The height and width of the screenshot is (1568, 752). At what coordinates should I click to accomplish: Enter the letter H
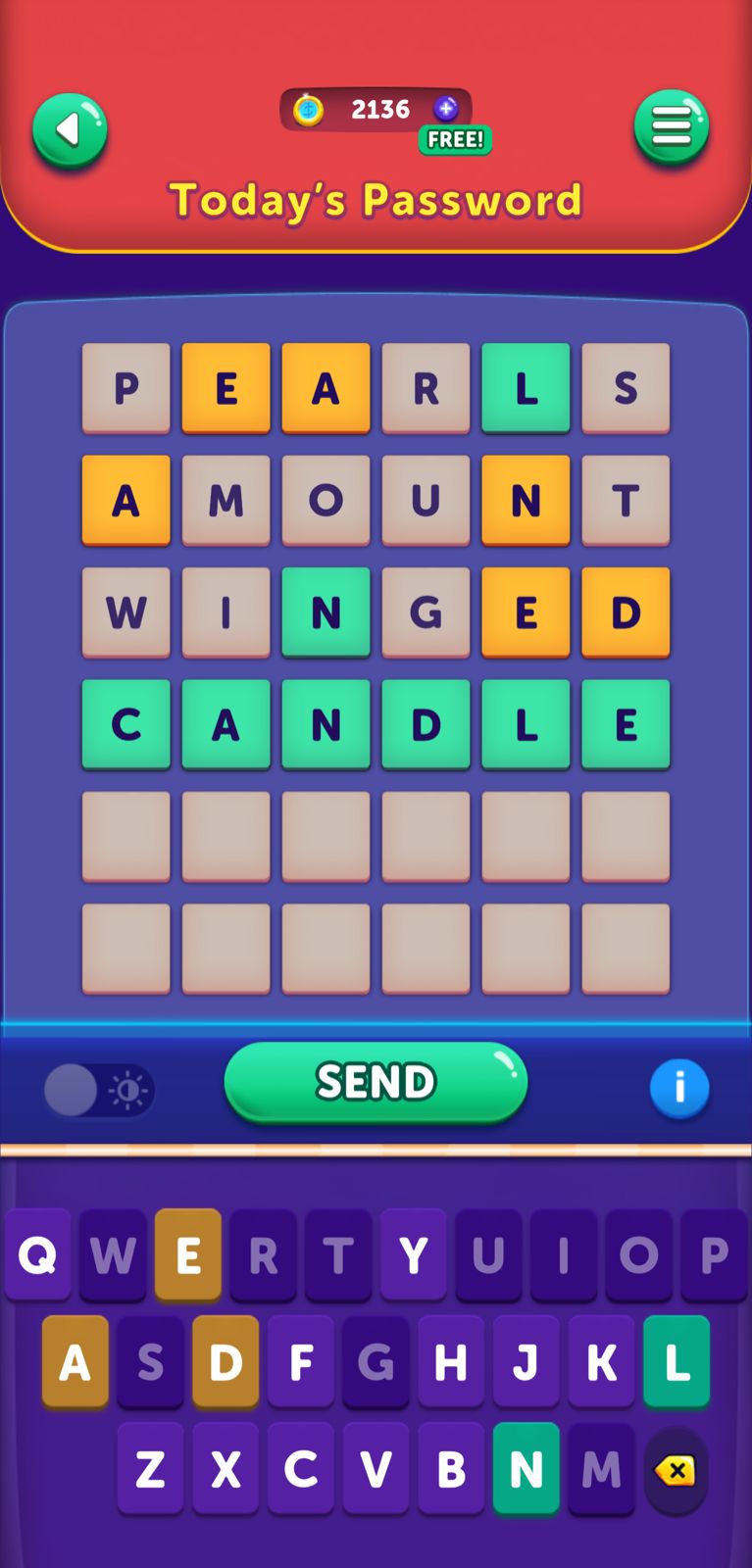pyautogui.click(x=450, y=1362)
